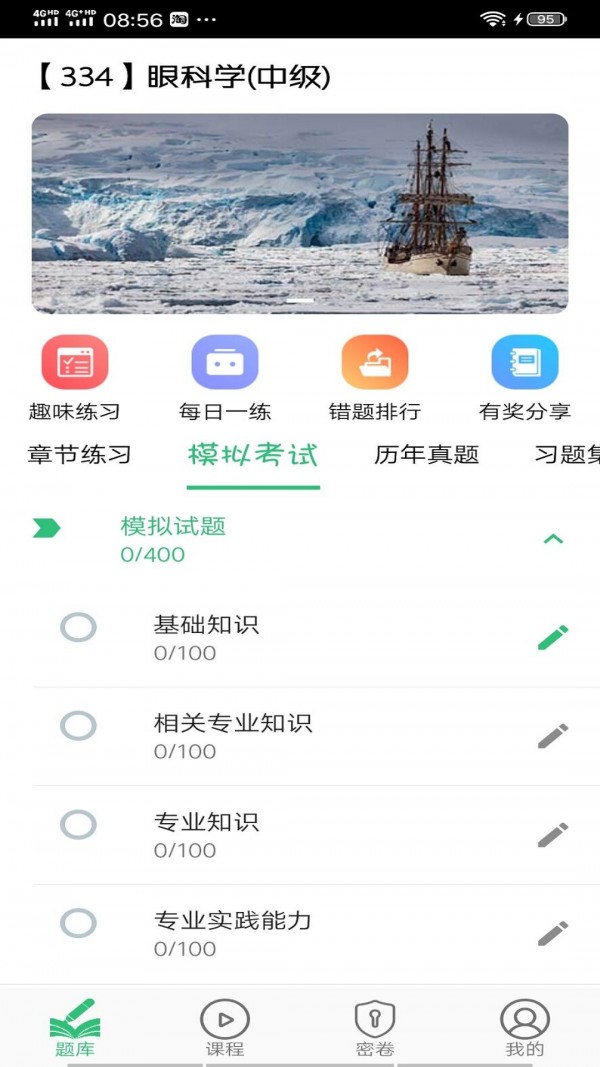Collapse the 模拟试题 section

coord(553,539)
